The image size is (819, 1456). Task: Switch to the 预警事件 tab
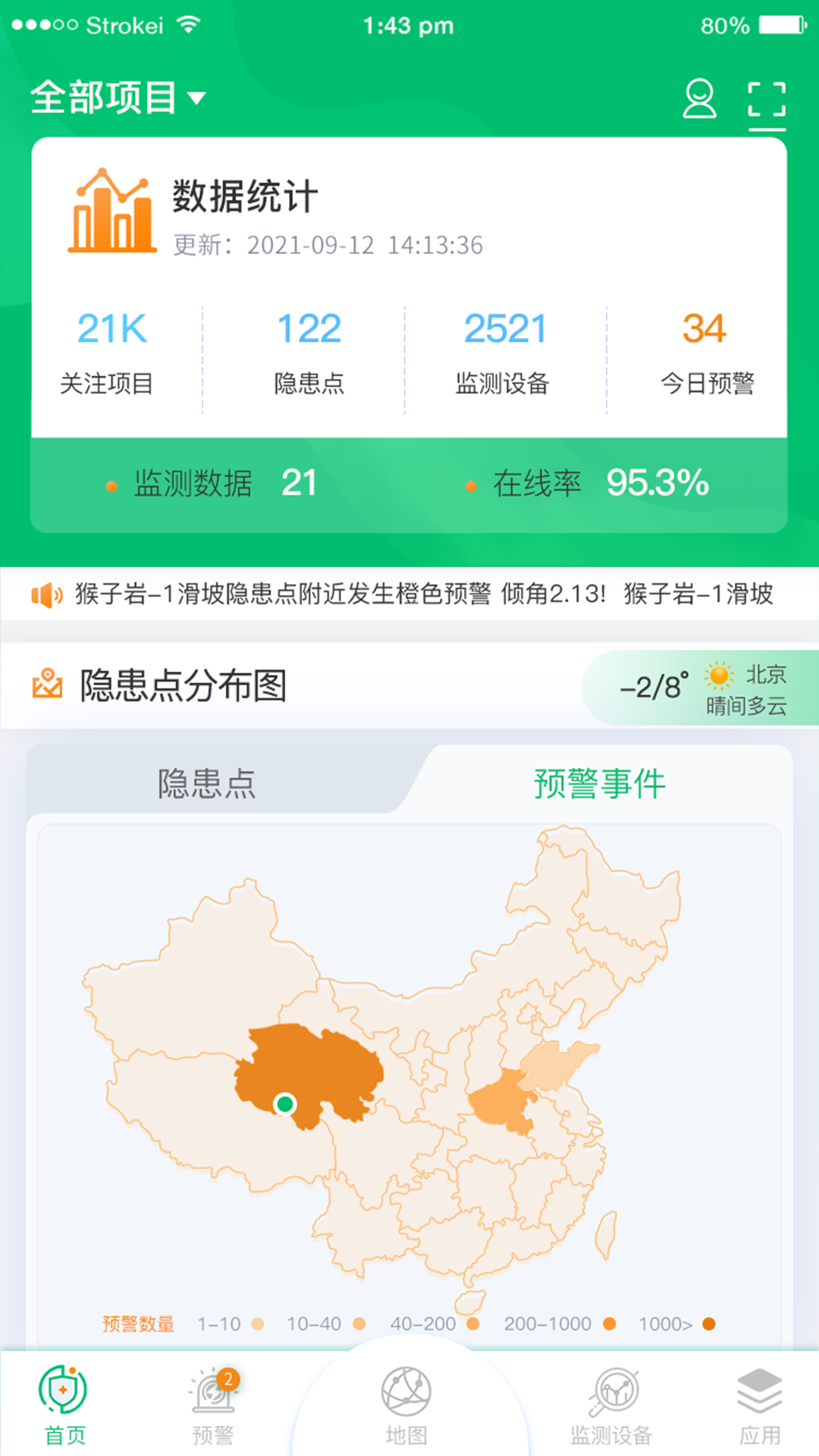[598, 785]
